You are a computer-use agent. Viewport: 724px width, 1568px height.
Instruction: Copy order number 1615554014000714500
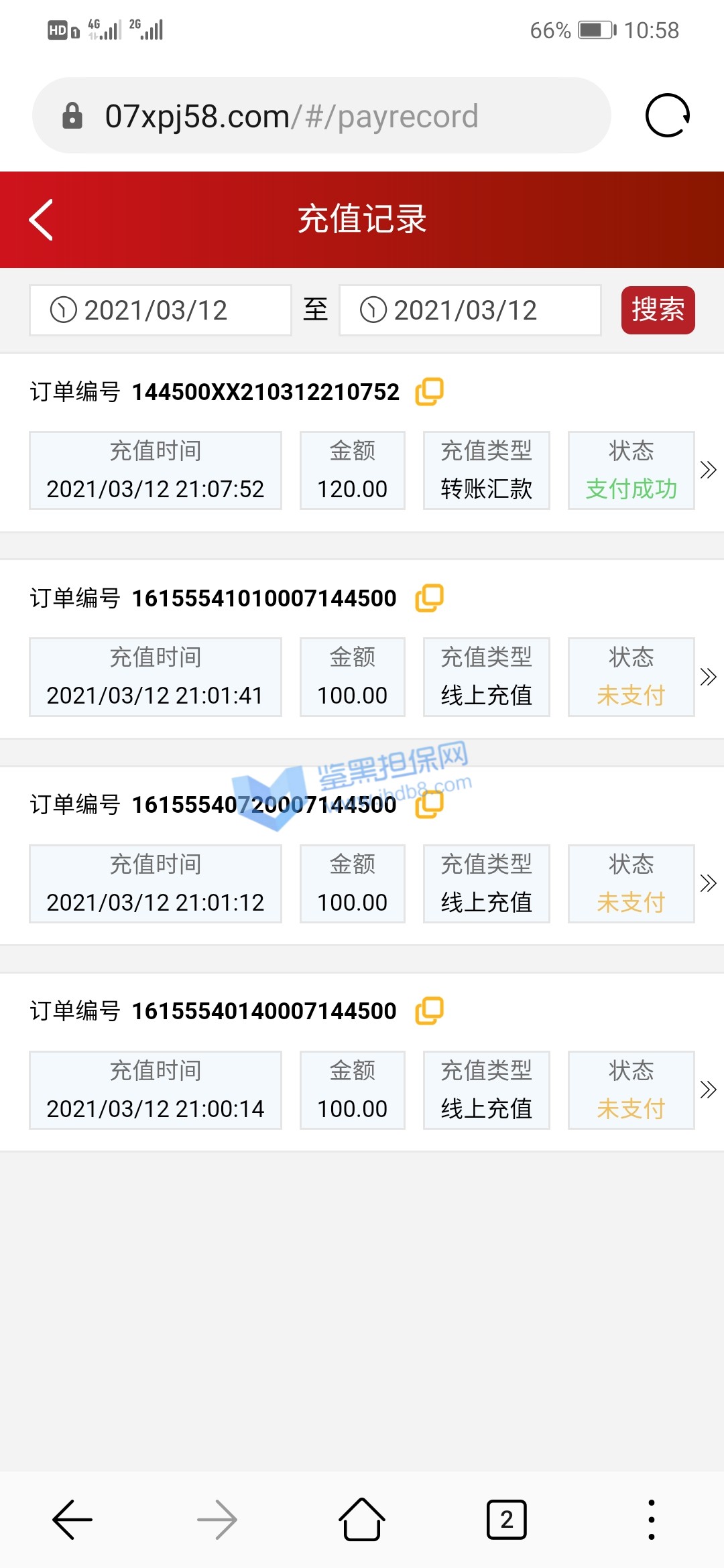[x=429, y=1011]
